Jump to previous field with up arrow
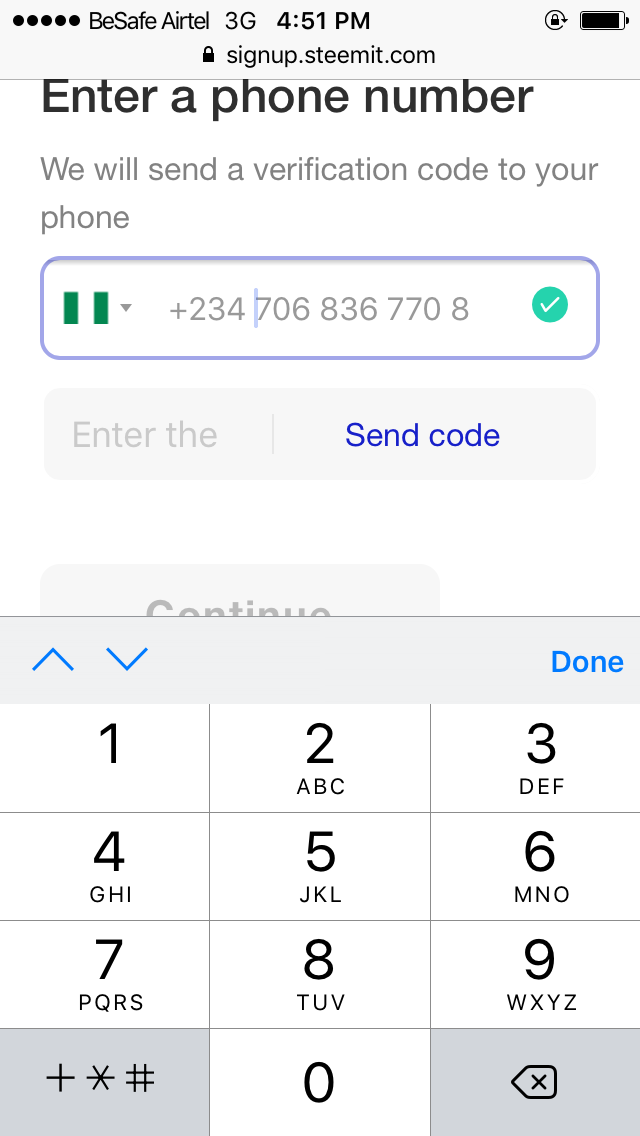Image resolution: width=640 pixels, height=1136 pixels. click(53, 659)
